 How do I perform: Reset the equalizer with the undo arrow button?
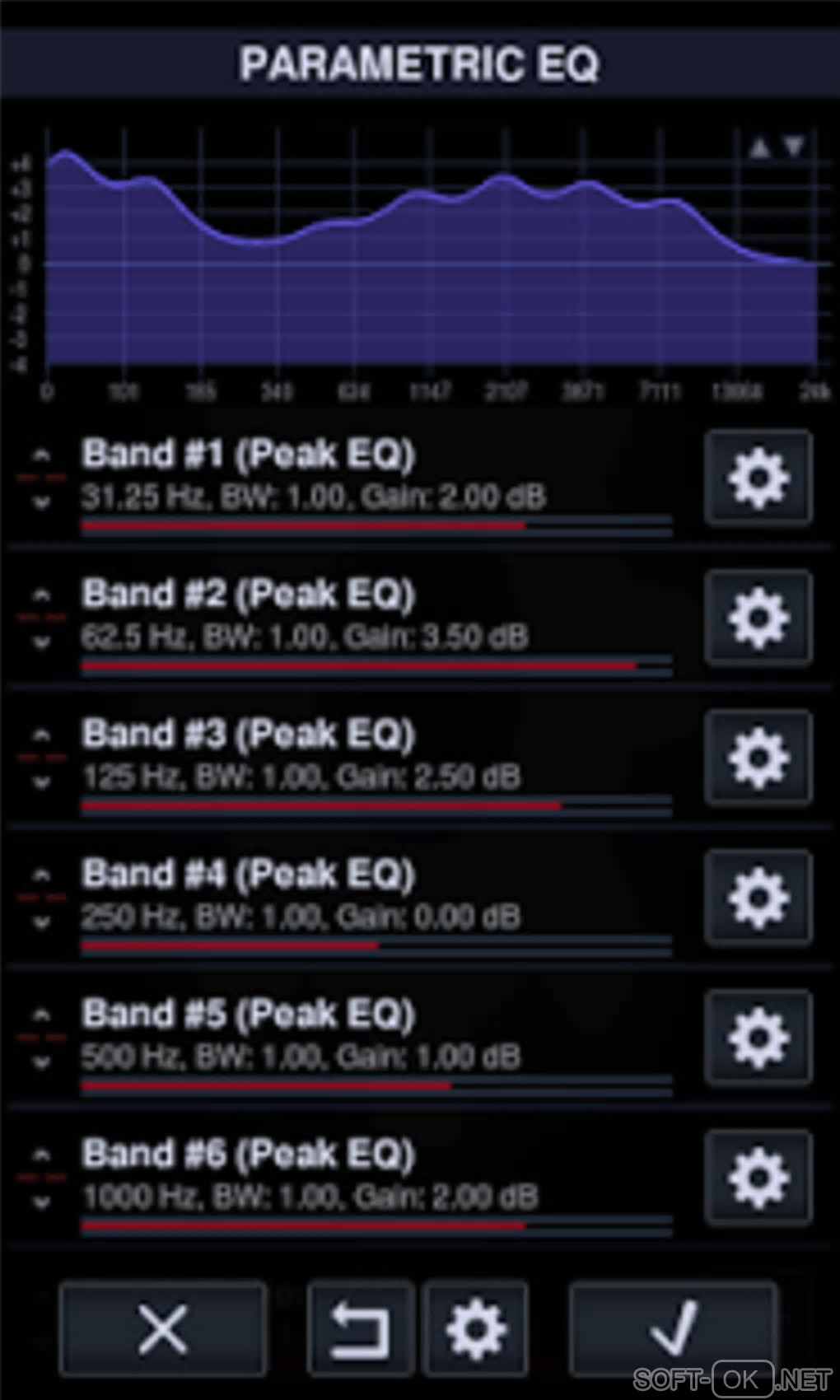pos(360,1328)
